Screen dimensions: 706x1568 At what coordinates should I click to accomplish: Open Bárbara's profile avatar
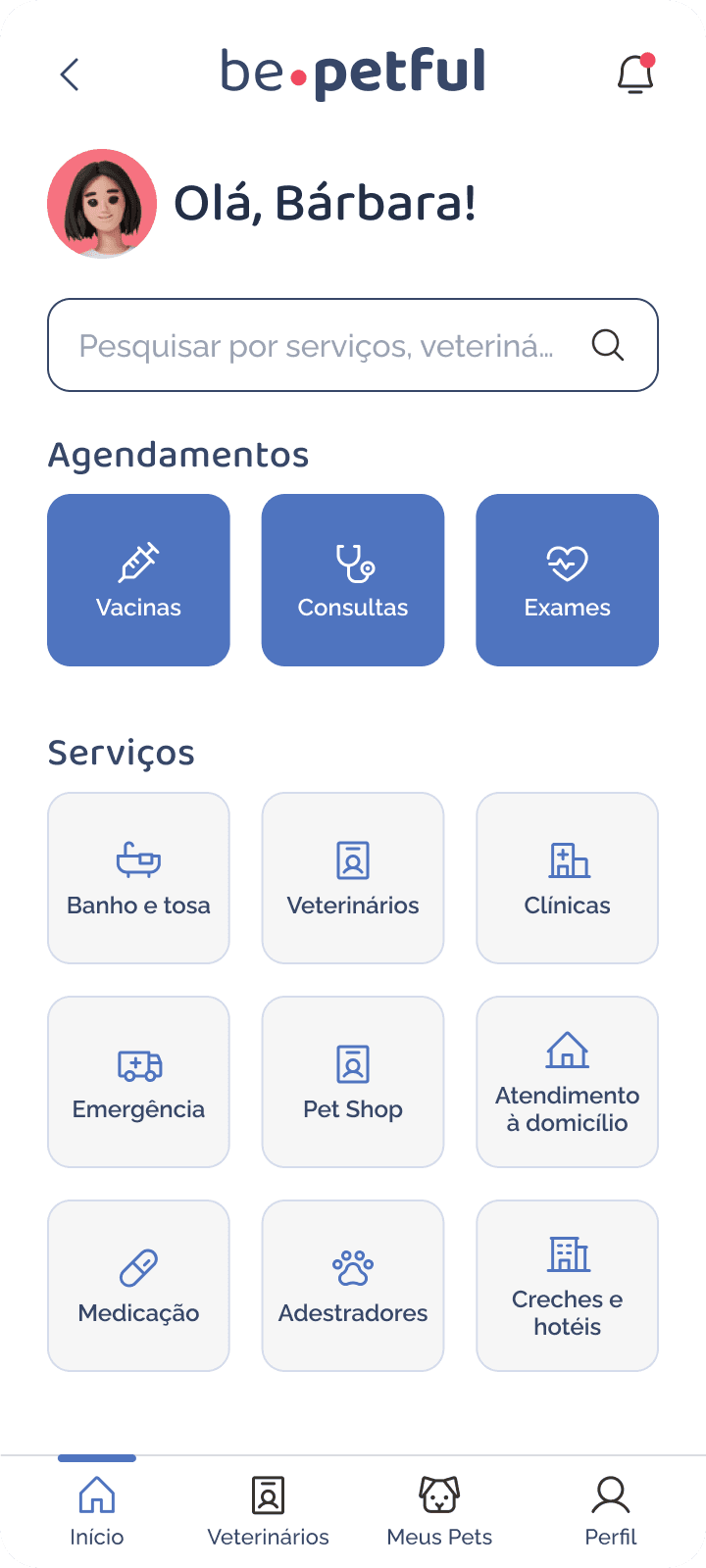[x=102, y=204]
